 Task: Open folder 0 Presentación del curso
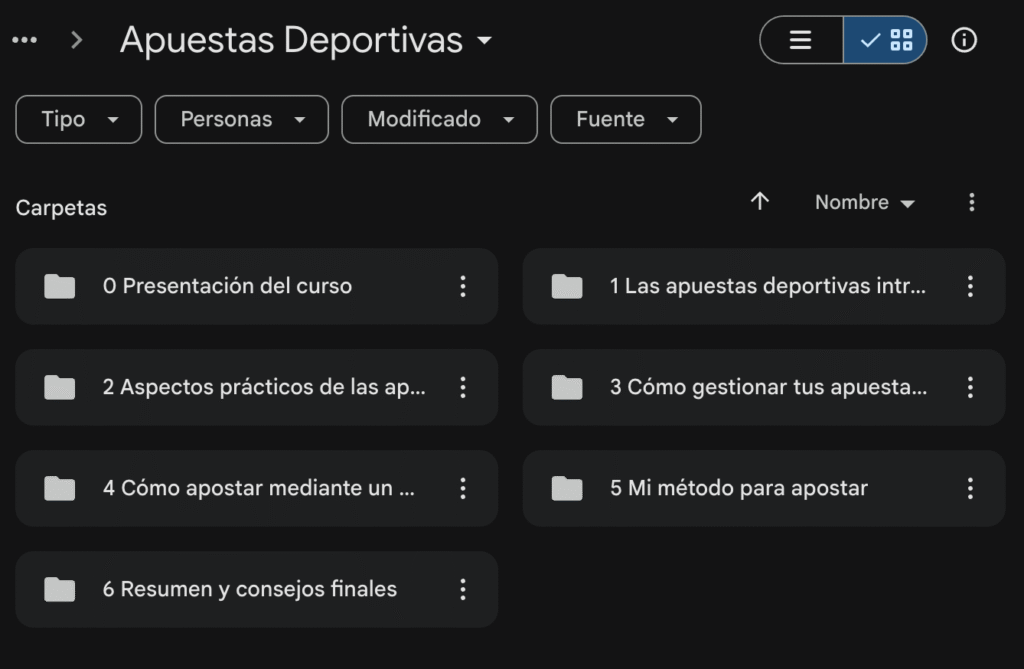[x=227, y=287]
